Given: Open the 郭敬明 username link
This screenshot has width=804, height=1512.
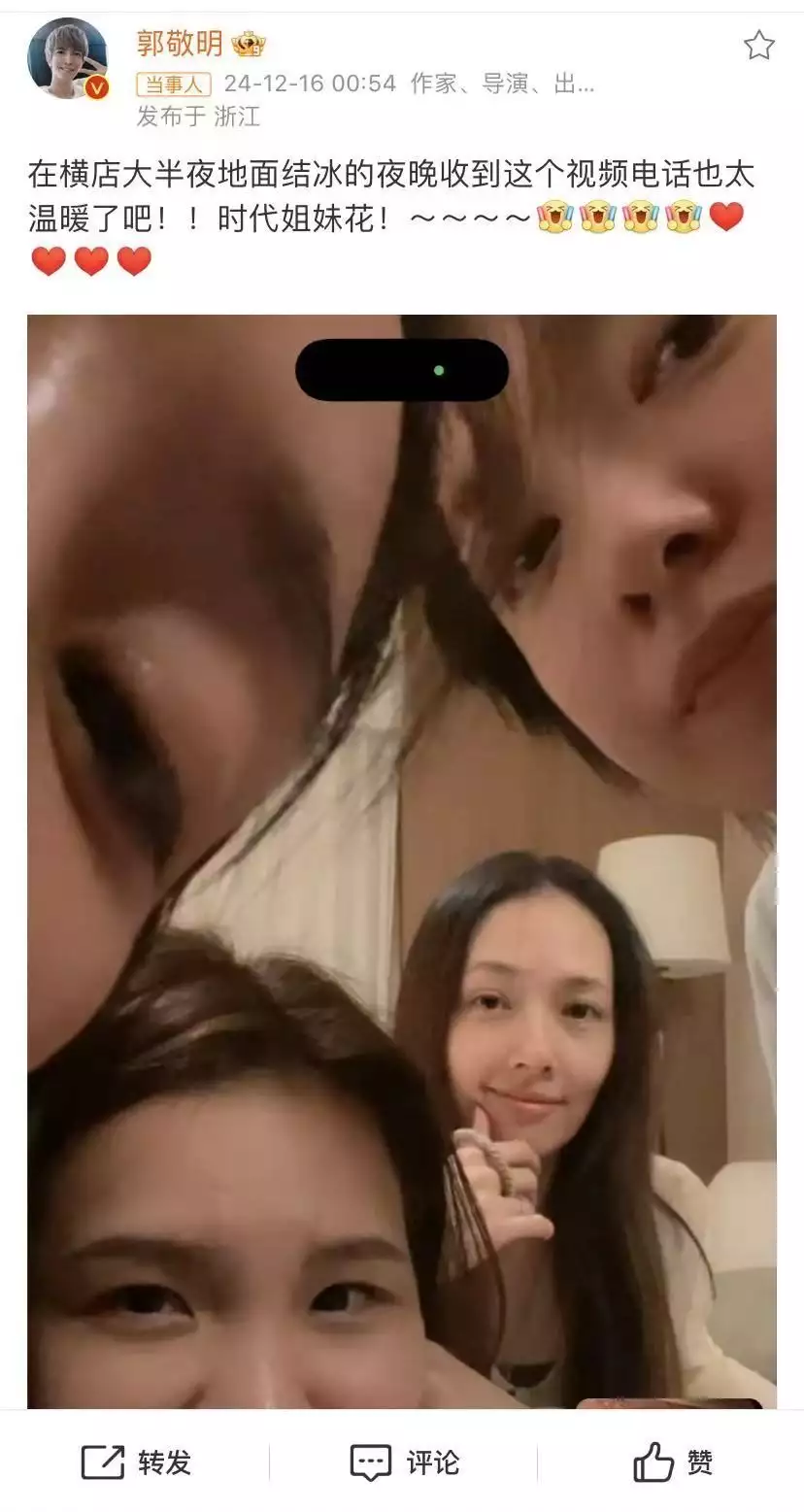Looking at the screenshot, I should click(x=181, y=43).
